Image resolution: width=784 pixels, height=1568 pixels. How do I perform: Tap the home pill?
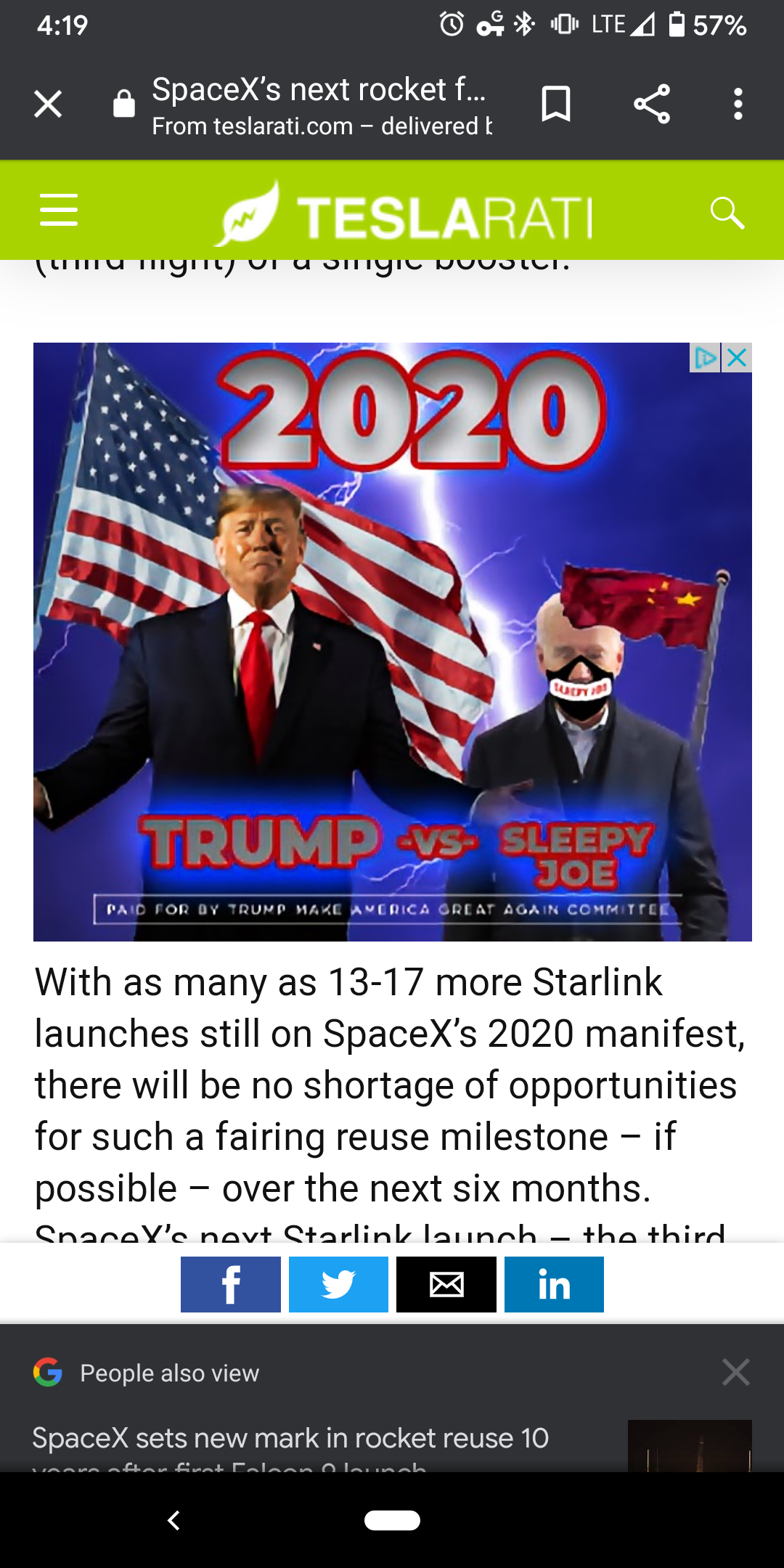click(x=392, y=1520)
